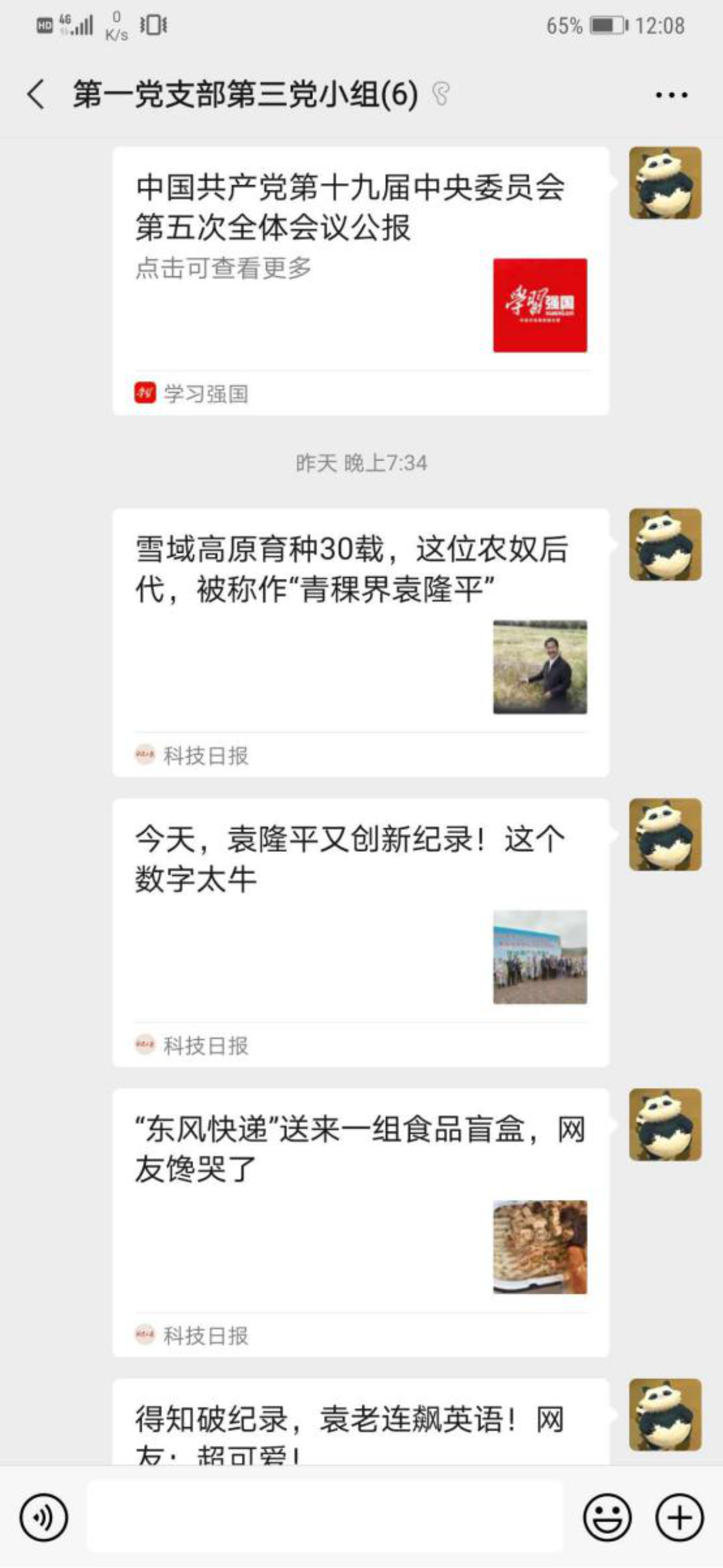Switch to voice message input
Screen dimensions: 723x1568
[43, 1517]
